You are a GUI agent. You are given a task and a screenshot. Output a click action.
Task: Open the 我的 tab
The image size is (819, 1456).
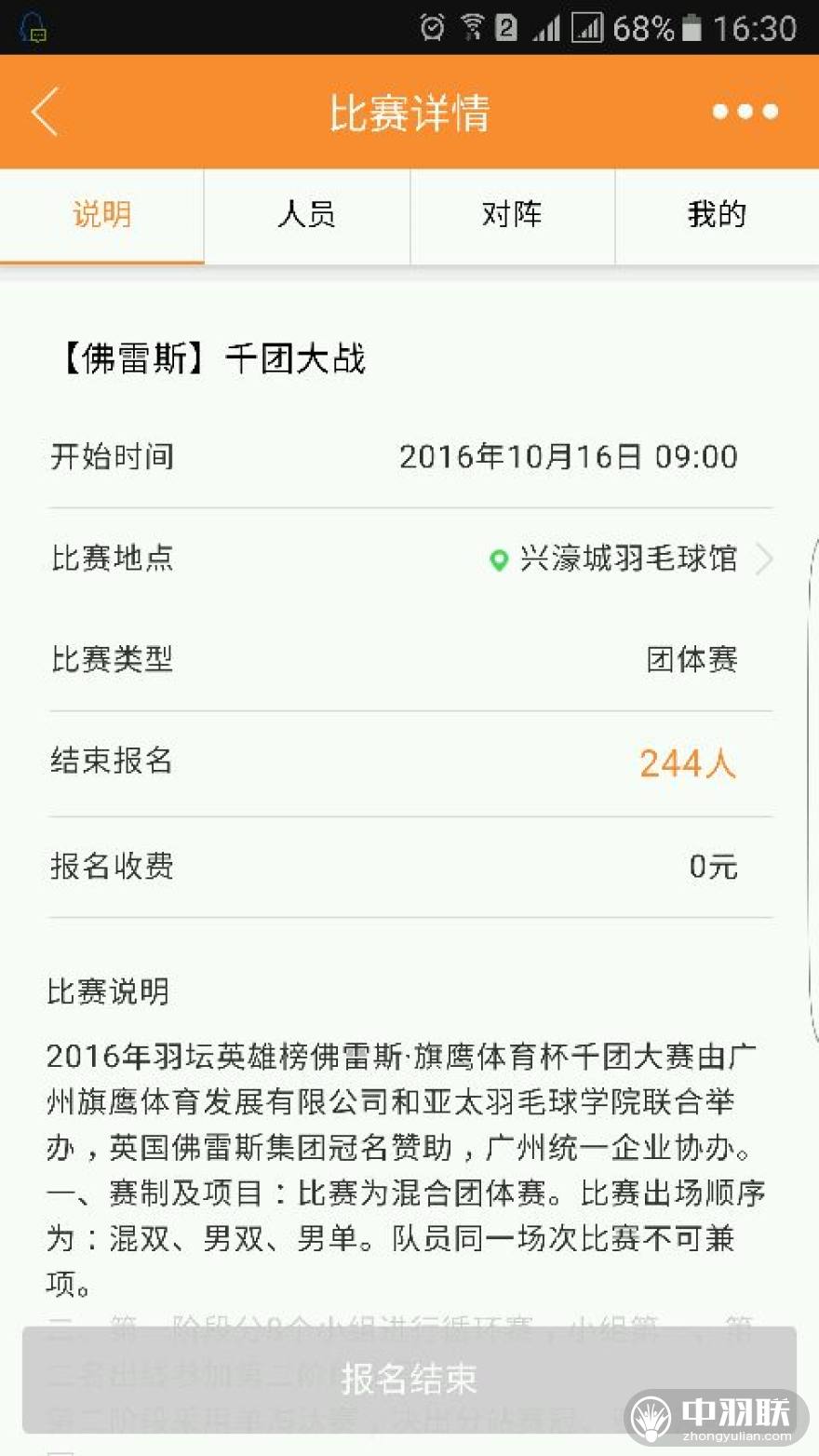tap(718, 215)
